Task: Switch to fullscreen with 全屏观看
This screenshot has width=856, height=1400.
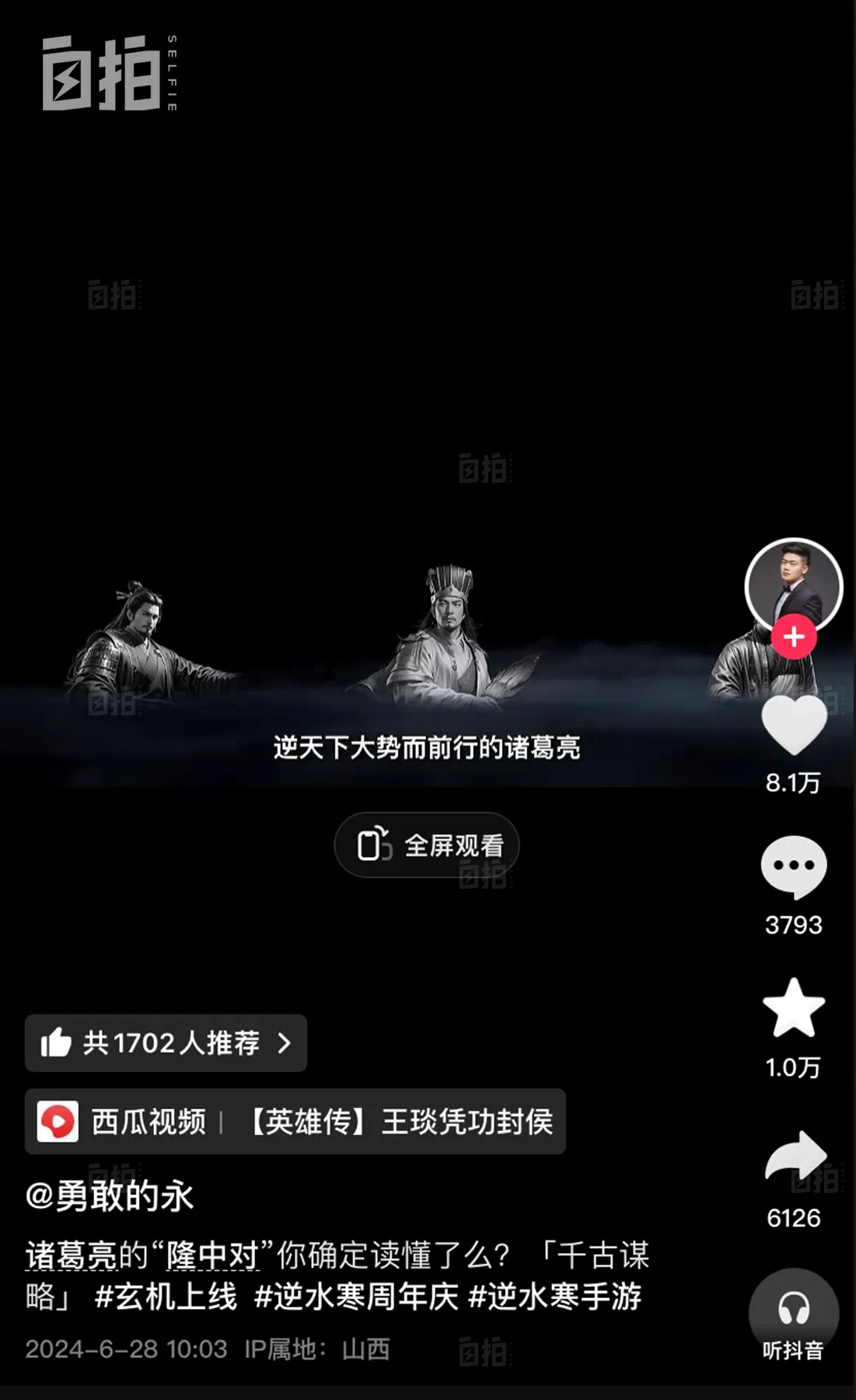Action: [x=427, y=845]
